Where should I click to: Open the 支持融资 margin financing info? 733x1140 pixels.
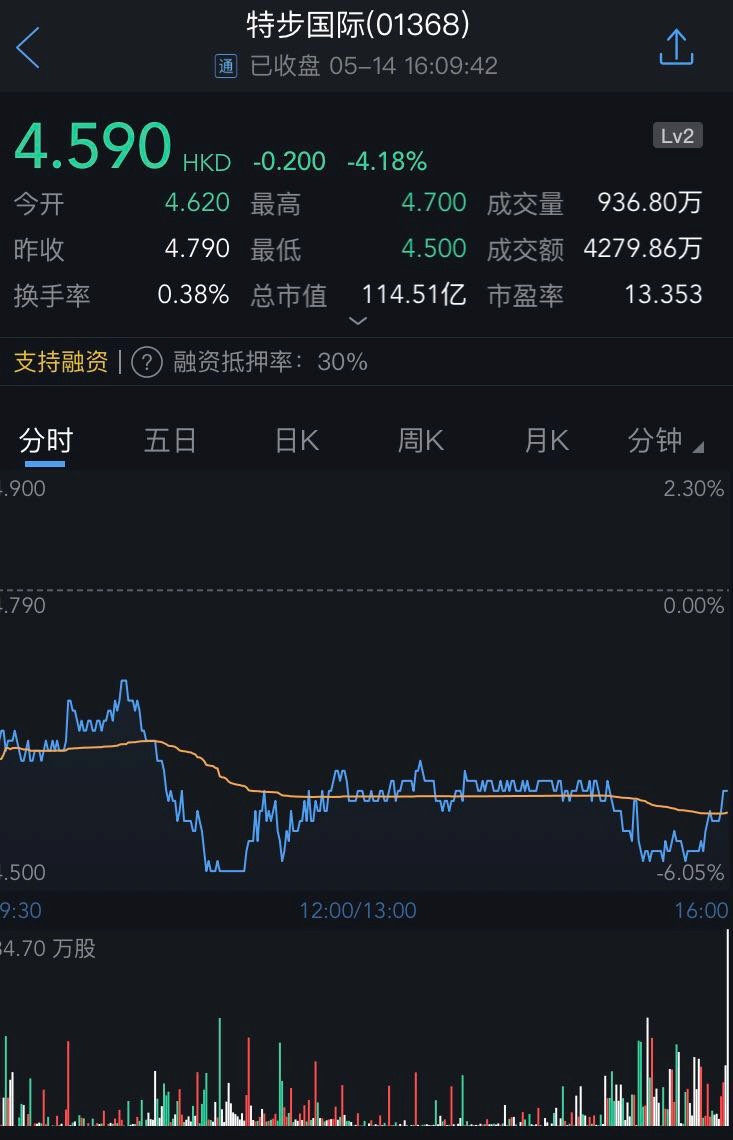[61, 362]
